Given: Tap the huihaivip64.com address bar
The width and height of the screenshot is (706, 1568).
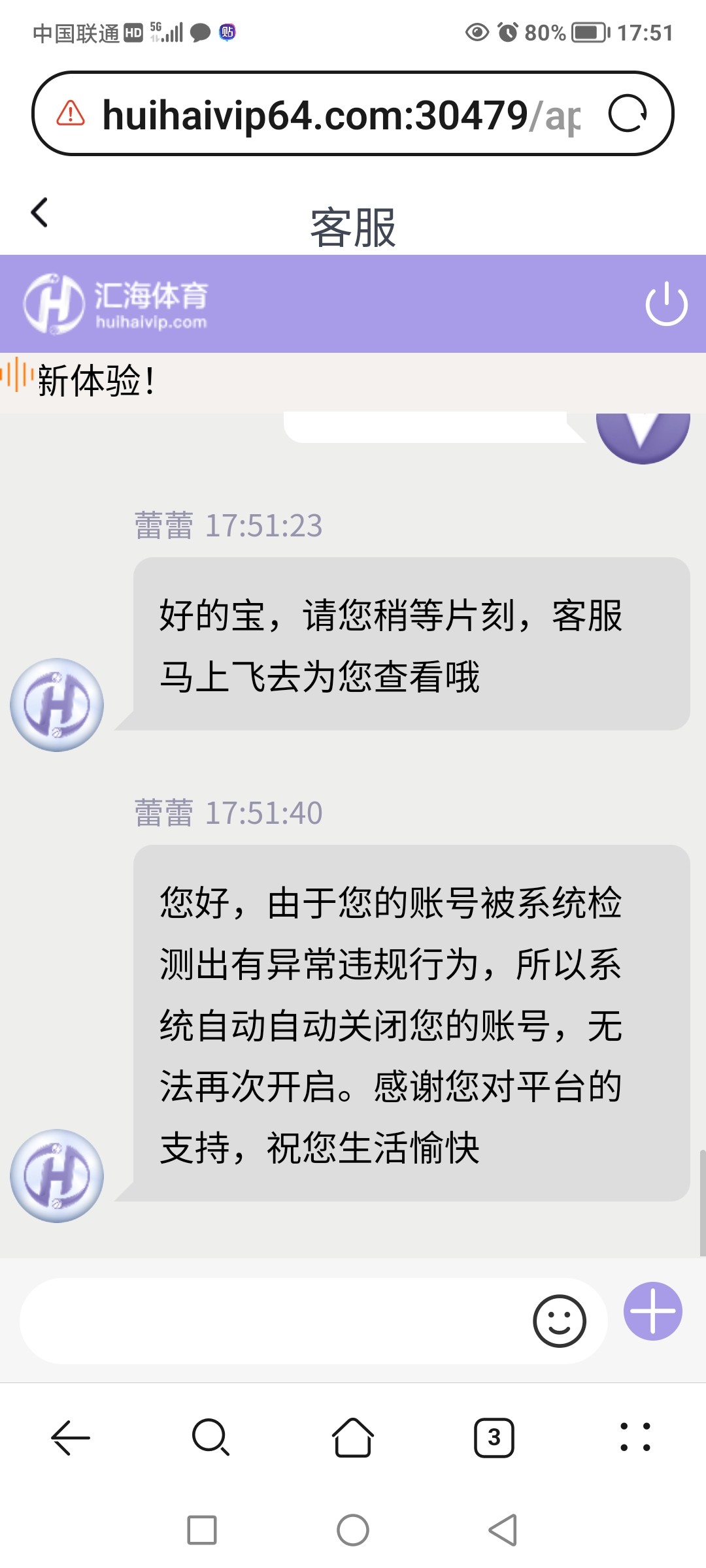Looking at the screenshot, I should pos(340,115).
